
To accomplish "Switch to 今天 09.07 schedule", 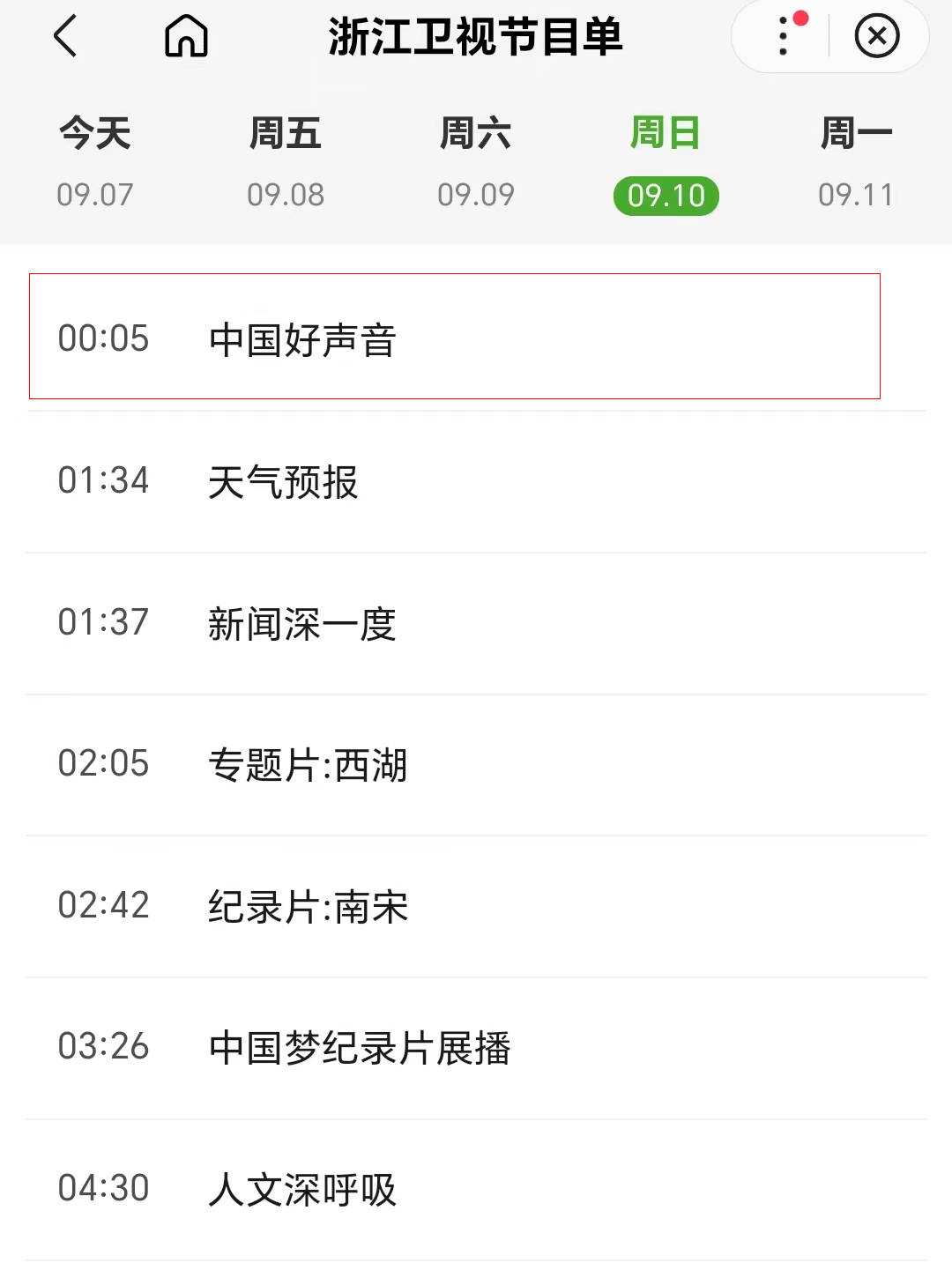I will (x=95, y=163).
